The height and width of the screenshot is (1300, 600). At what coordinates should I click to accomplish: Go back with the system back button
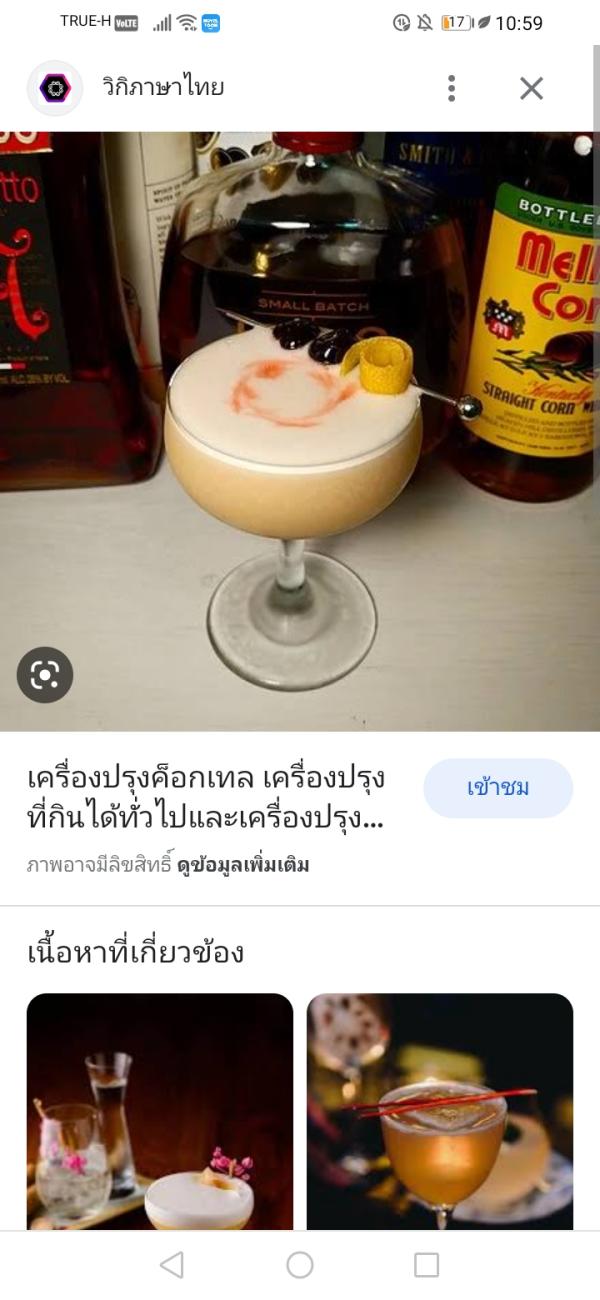(172, 1265)
